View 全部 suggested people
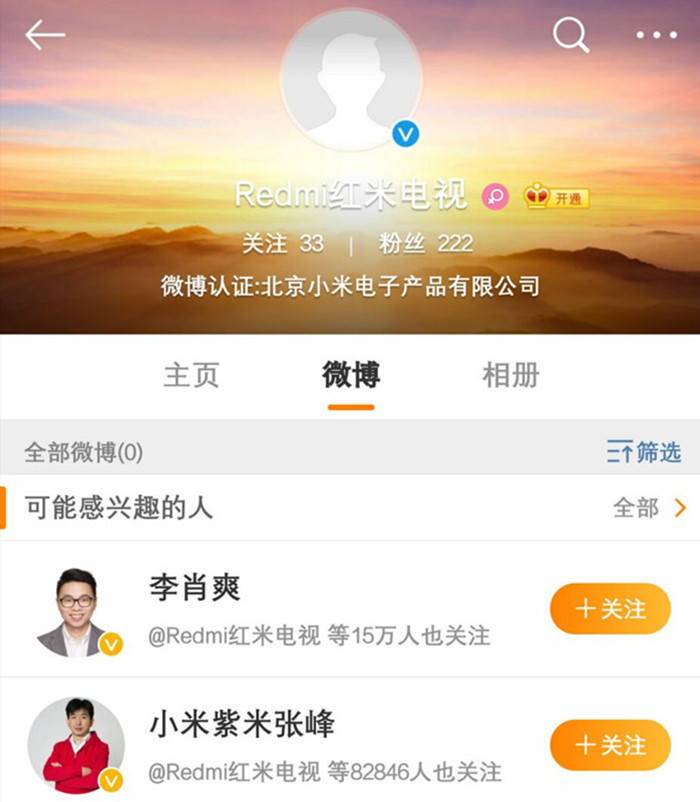This screenshot has height=802, width=700. click(x=649, y=508)
